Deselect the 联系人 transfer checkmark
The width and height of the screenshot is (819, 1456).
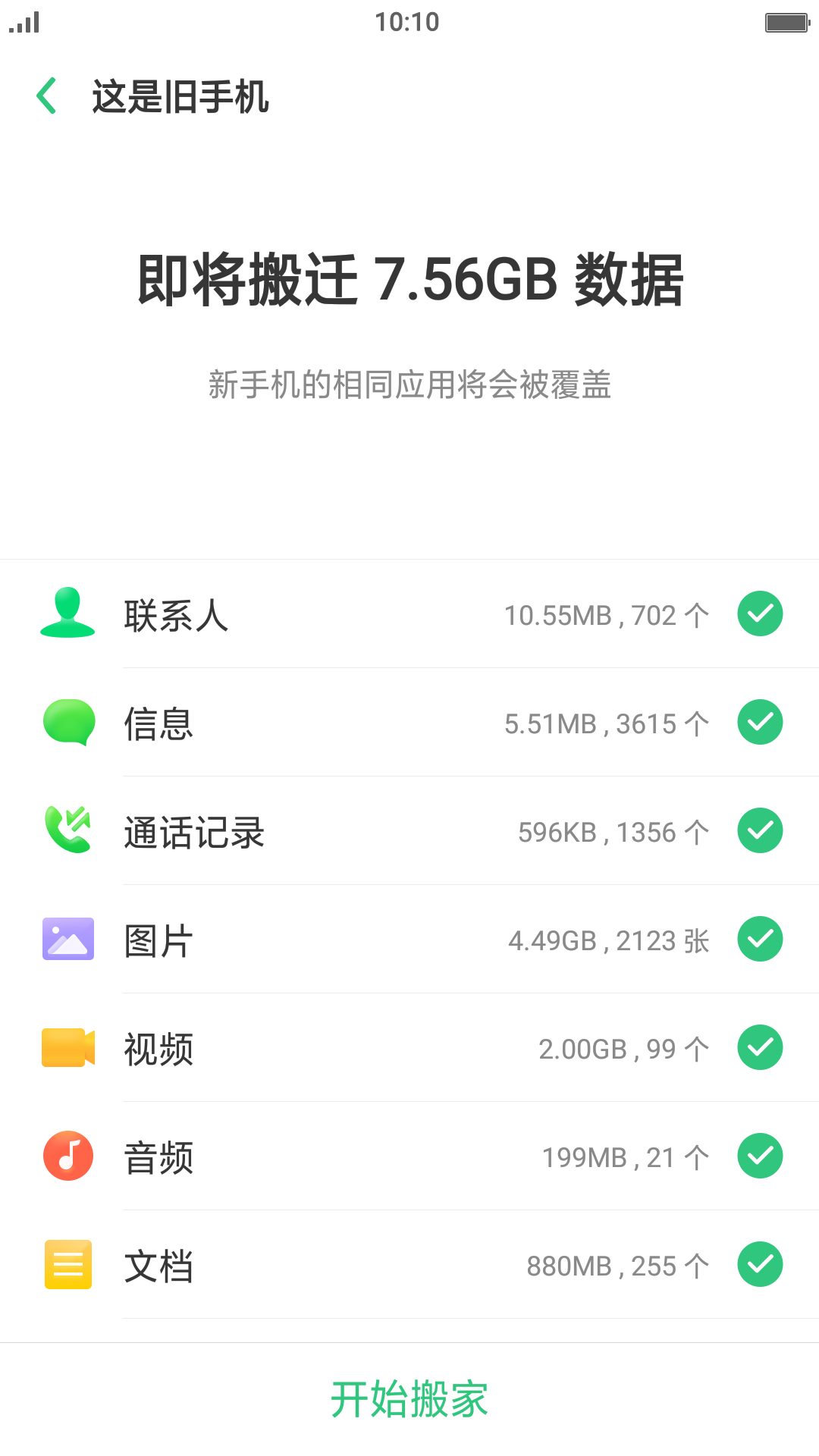pos(760,614)
